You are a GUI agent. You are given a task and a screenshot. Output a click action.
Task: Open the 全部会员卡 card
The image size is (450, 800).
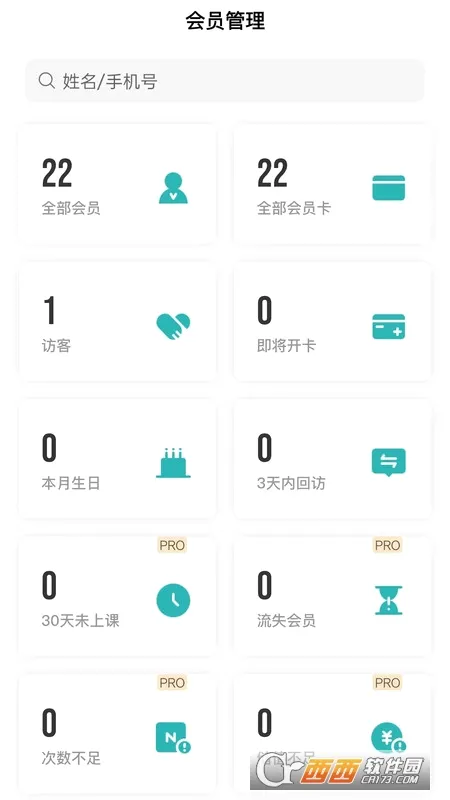click(333, 184)
